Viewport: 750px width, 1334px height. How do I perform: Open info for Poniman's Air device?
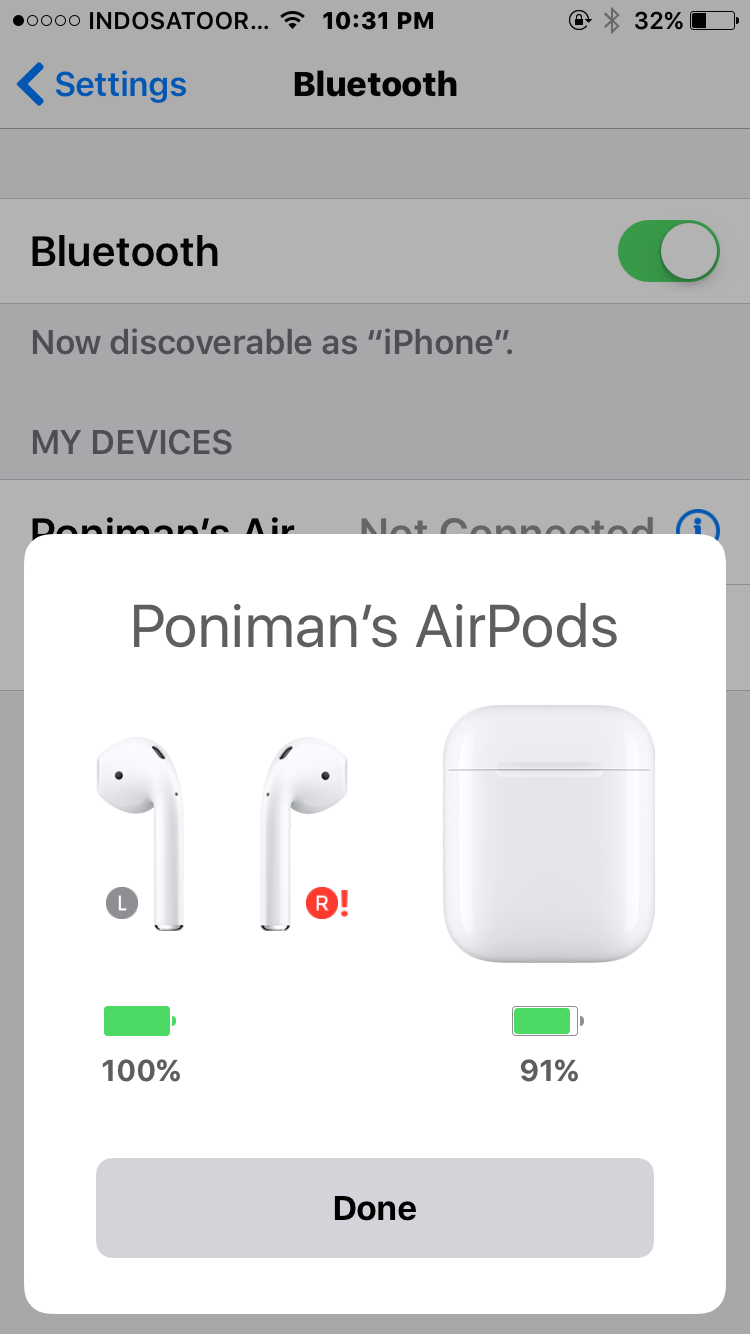tap(698, 524)
